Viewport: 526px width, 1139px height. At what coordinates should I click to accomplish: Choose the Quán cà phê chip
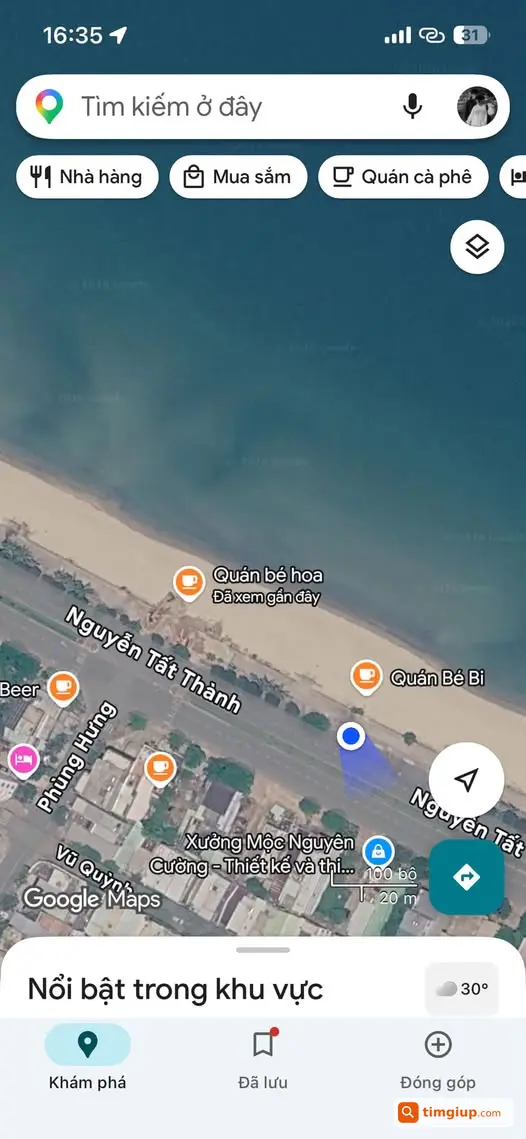pyautogui.click(x=403, y=177)
